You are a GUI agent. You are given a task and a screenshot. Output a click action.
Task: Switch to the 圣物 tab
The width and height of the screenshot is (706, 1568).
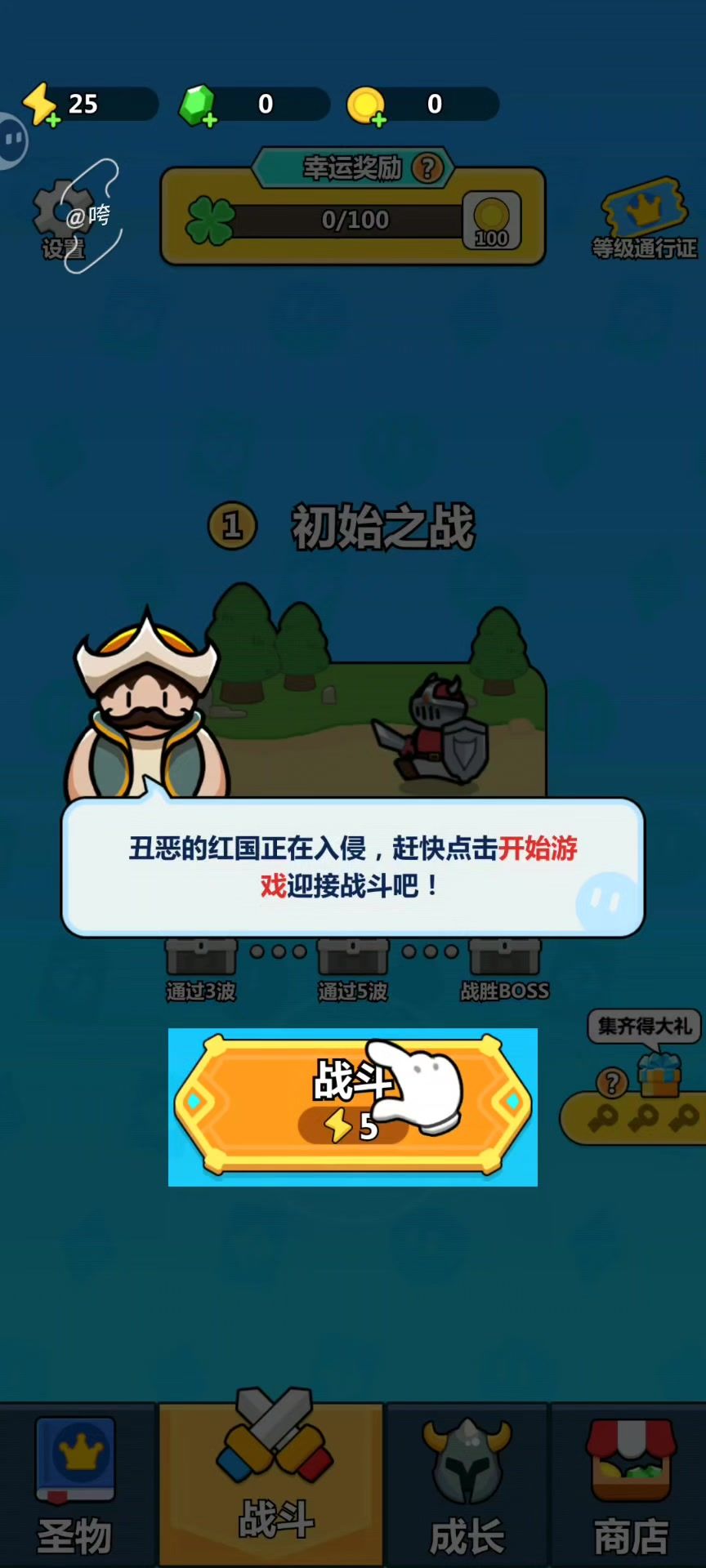point(75,1488)
